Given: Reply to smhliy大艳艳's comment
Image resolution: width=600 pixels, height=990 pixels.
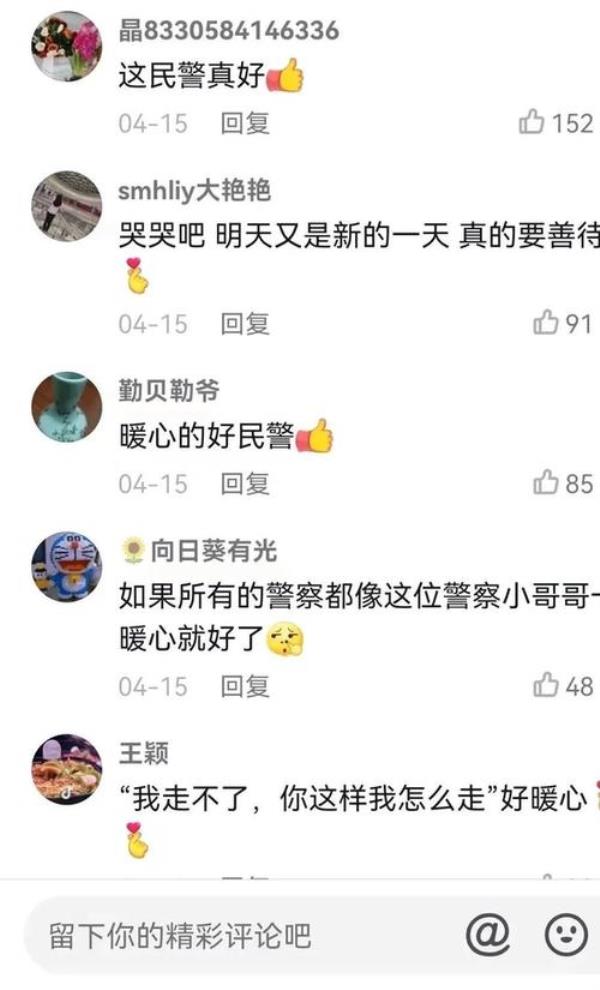Looking at the screenshot, I should coord(245,323).
